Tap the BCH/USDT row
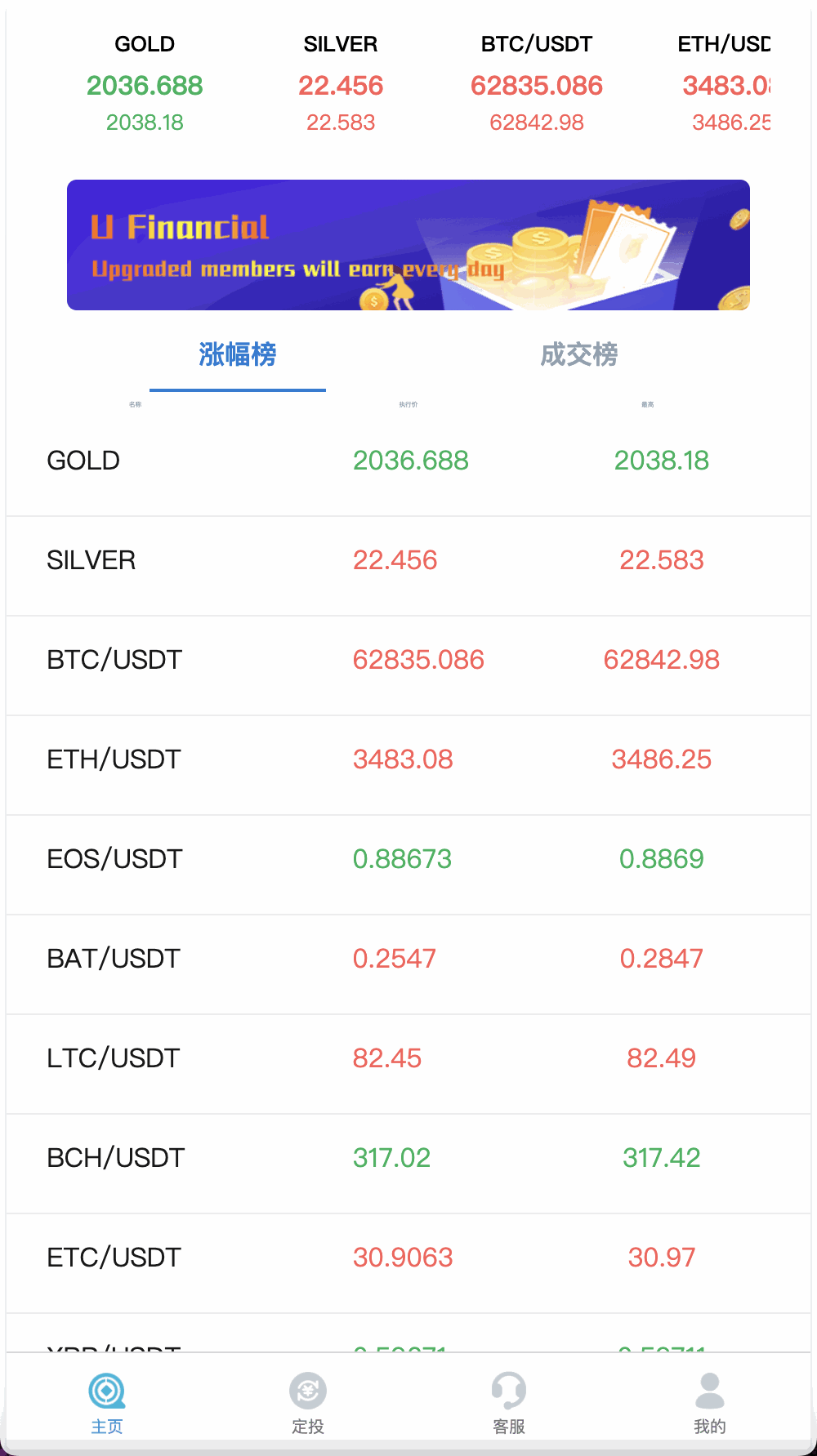817x1456 pixels. pyautogui.click(x=408, y=1157)
